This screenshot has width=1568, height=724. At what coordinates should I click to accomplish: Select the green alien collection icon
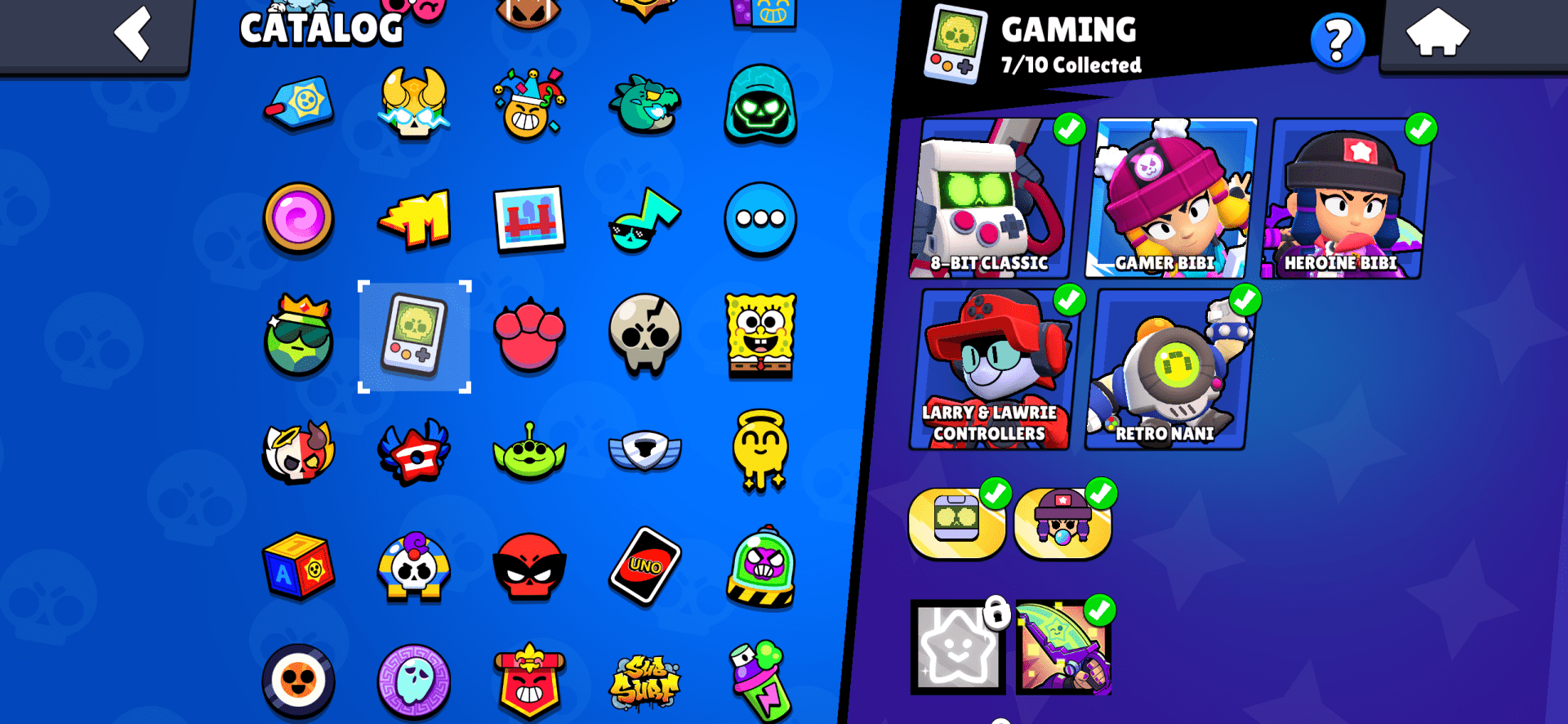pos(529,451)
